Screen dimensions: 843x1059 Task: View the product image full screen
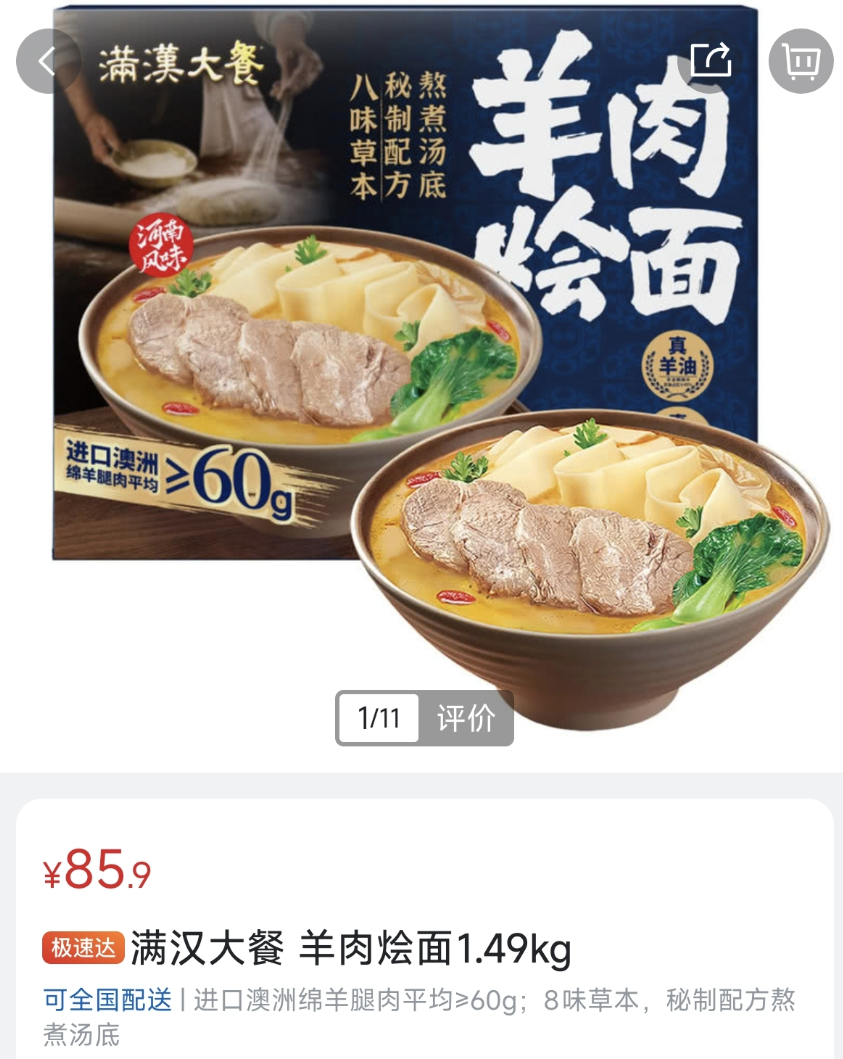click(x=420, y=380)
